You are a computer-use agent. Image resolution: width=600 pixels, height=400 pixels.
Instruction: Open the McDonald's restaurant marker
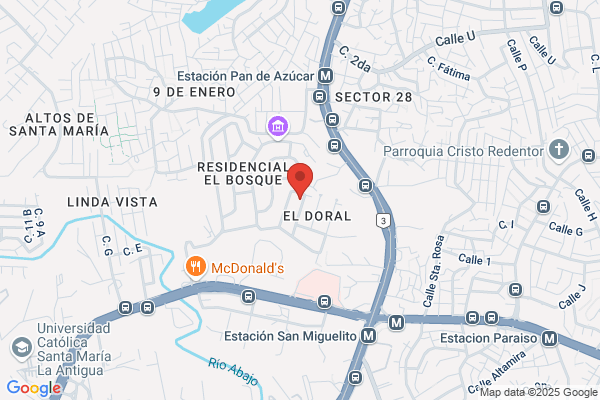click(196, 267)
